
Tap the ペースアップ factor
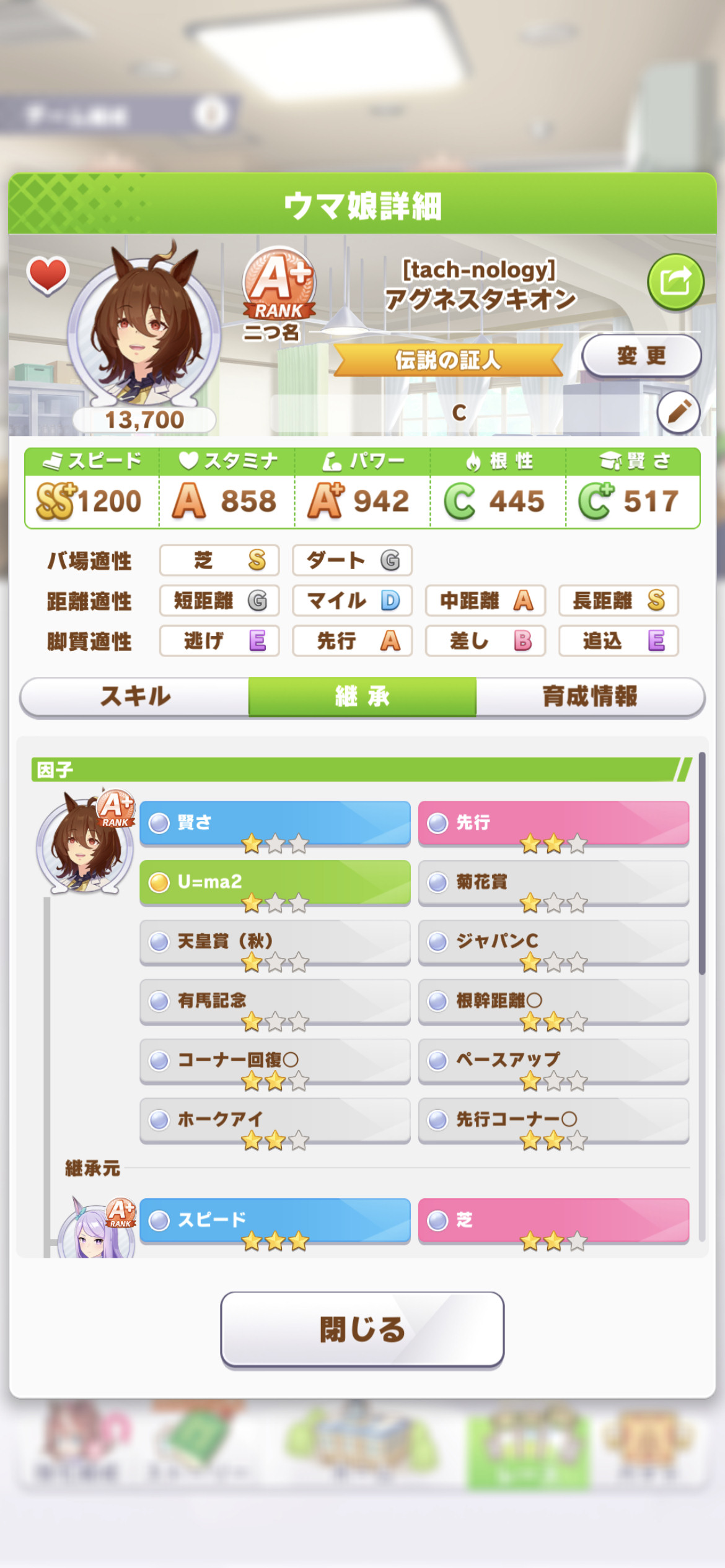click(553, 1061)
